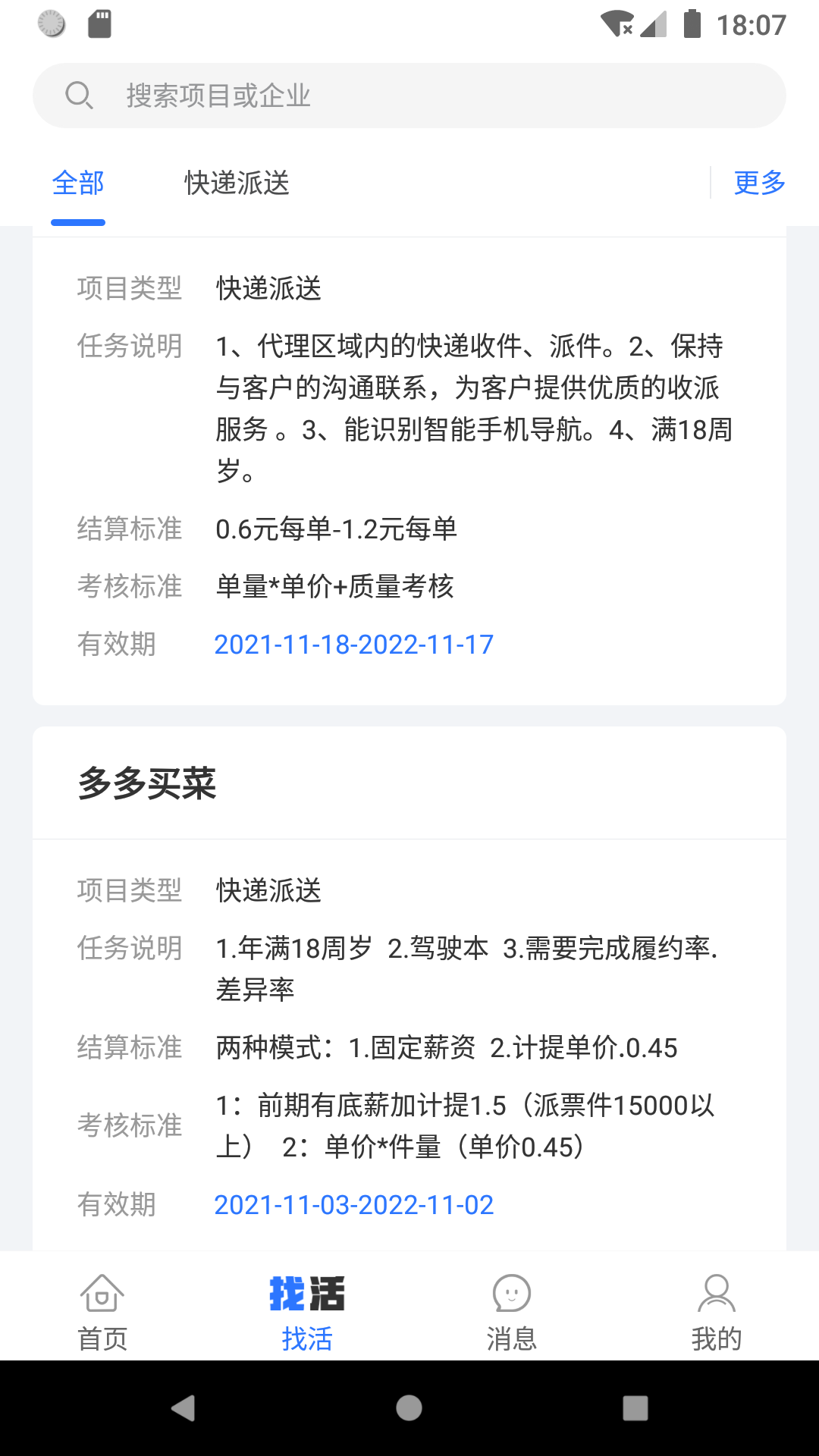The image size is (819, 1456).
Task: Open the 搜索项目或企业 search box
Action: click(x=409, y=96)
